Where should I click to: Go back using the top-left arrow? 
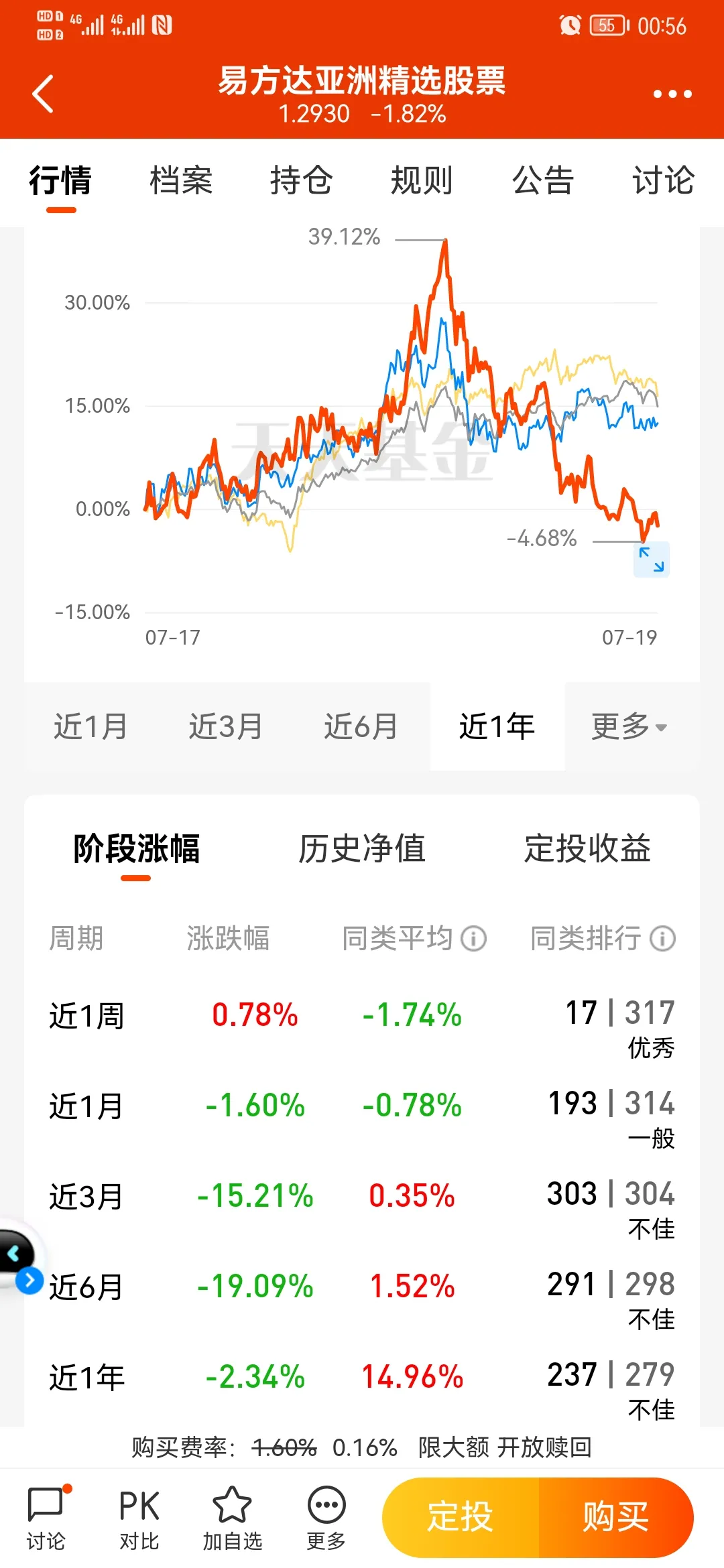[x=43, y=94]
